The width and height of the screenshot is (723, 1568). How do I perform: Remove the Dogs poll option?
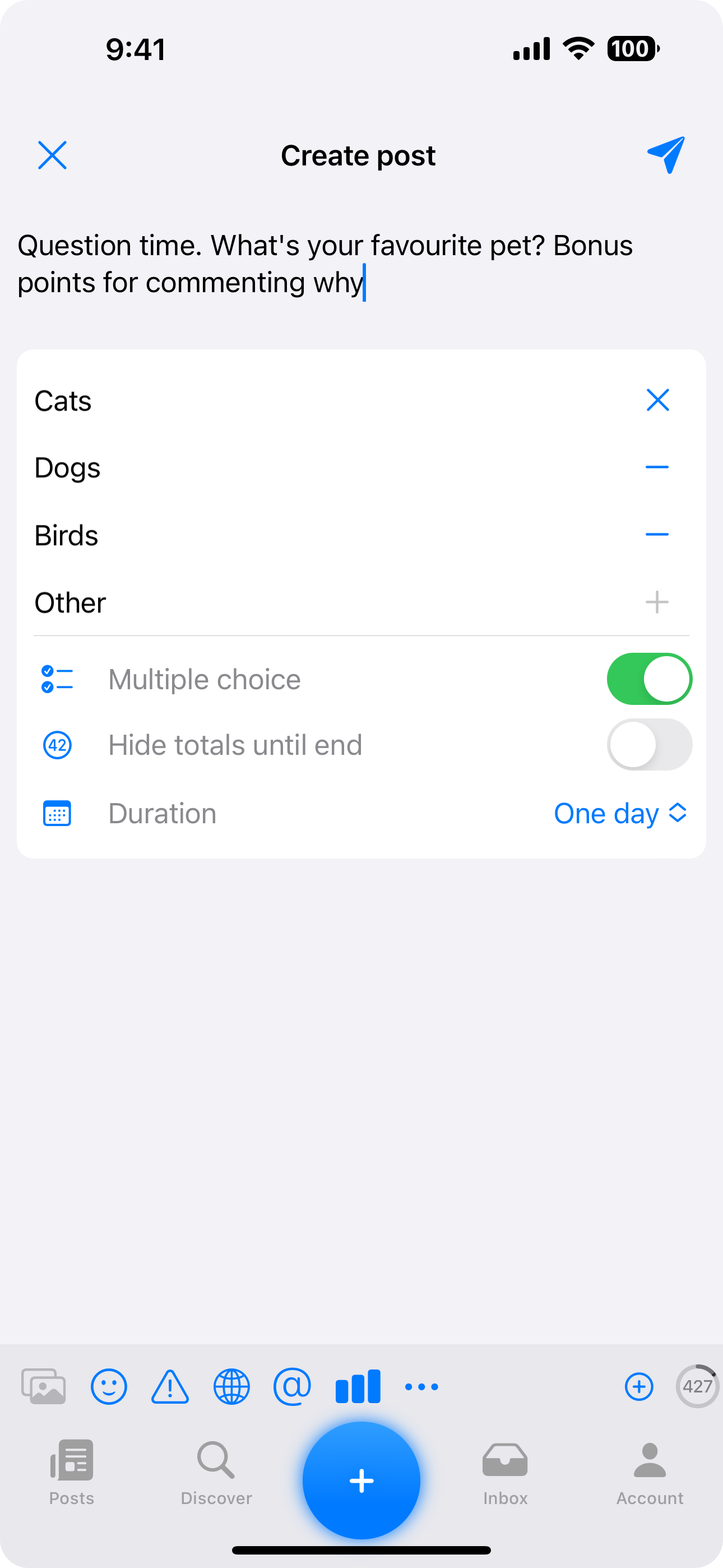[x=657, y=468]
